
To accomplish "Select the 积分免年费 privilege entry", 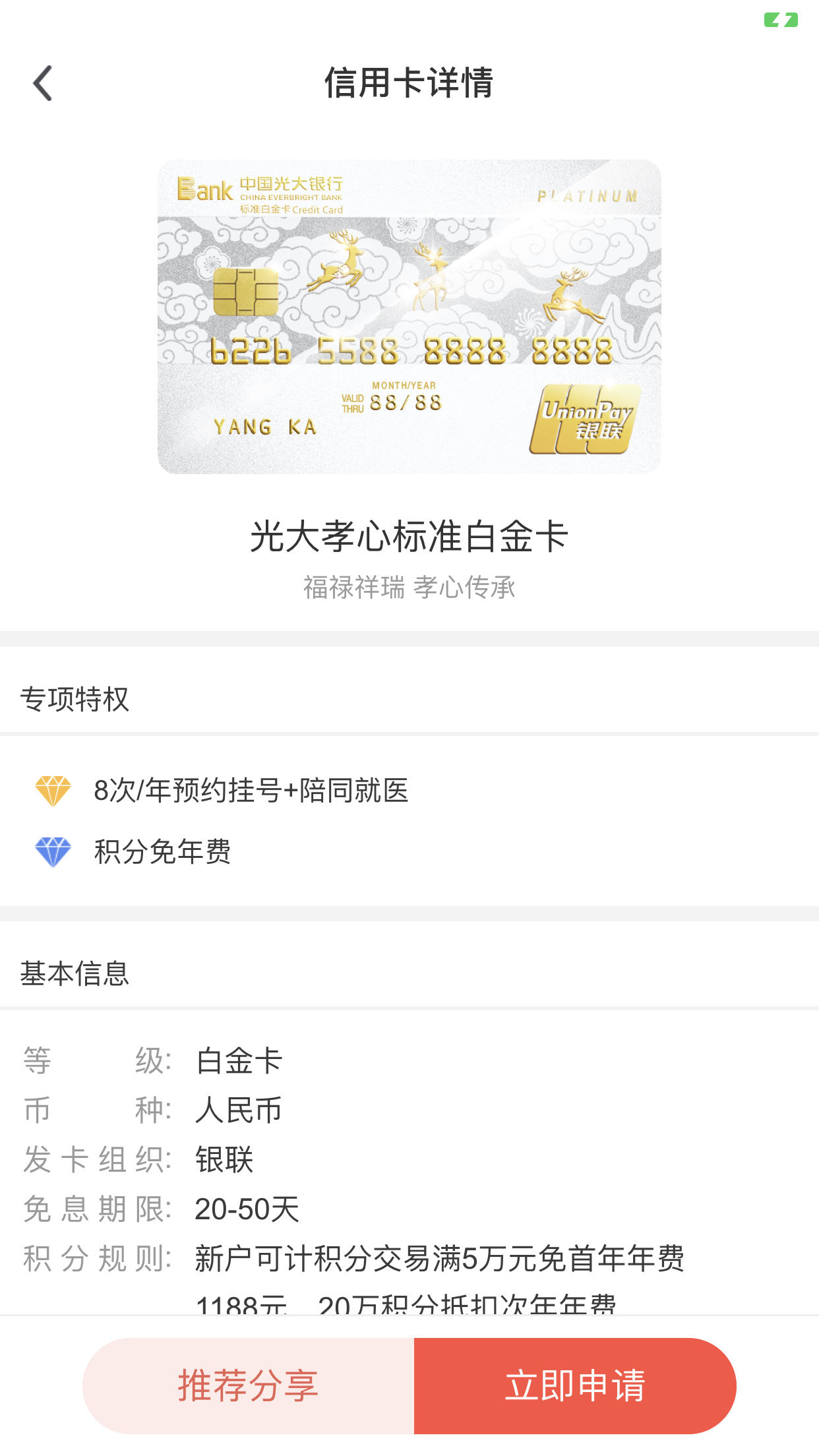I will coord(158,850).
